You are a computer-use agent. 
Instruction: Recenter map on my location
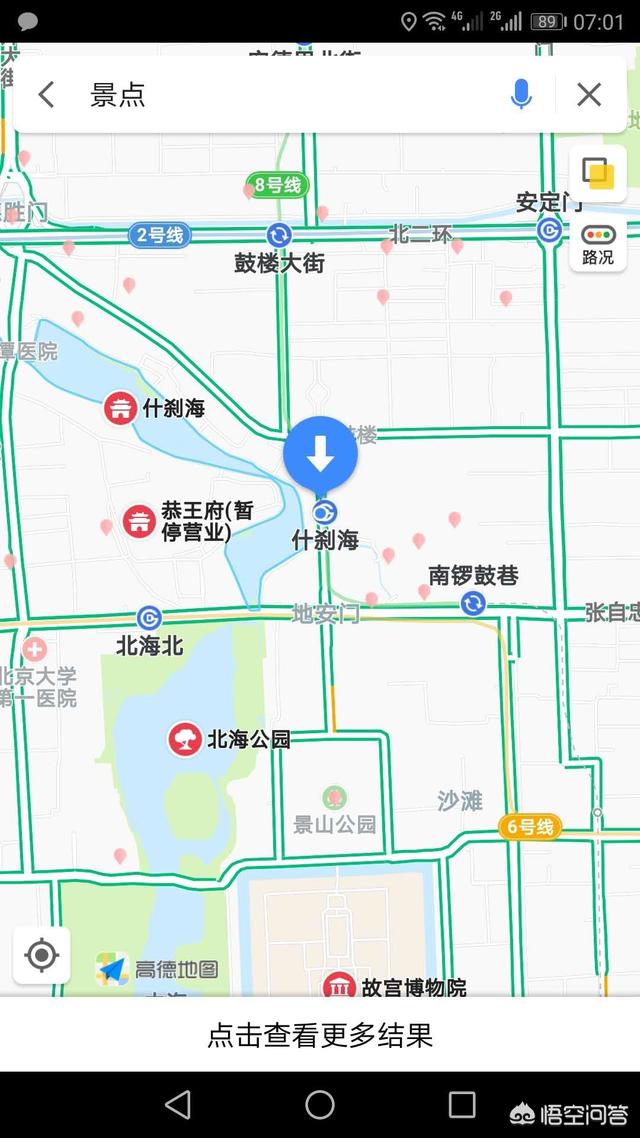pos(41,954)
